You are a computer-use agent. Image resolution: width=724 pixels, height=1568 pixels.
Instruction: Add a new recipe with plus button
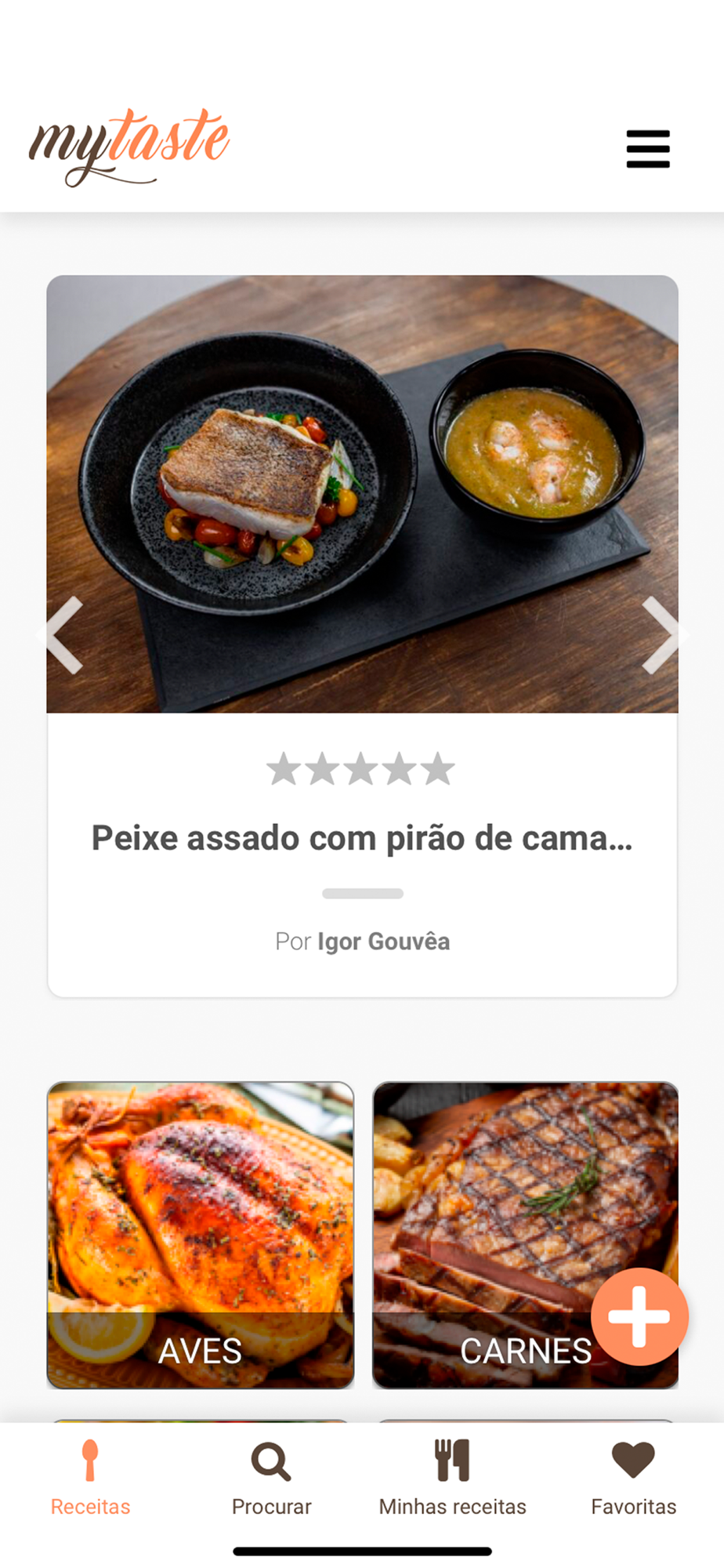click(x=639, y=1316)
